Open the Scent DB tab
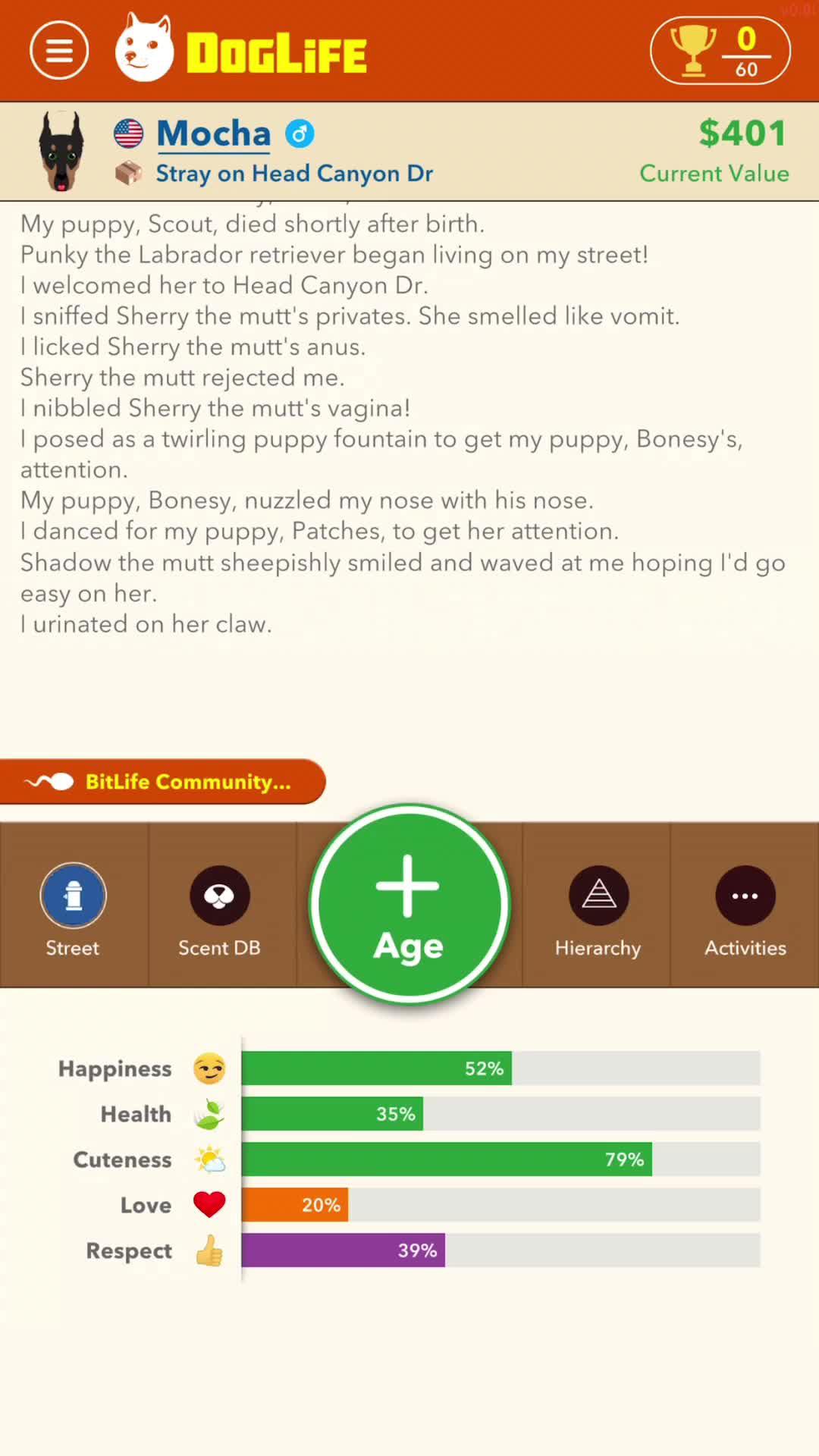This screenshot has height=1456, width=819. (219, 909)
